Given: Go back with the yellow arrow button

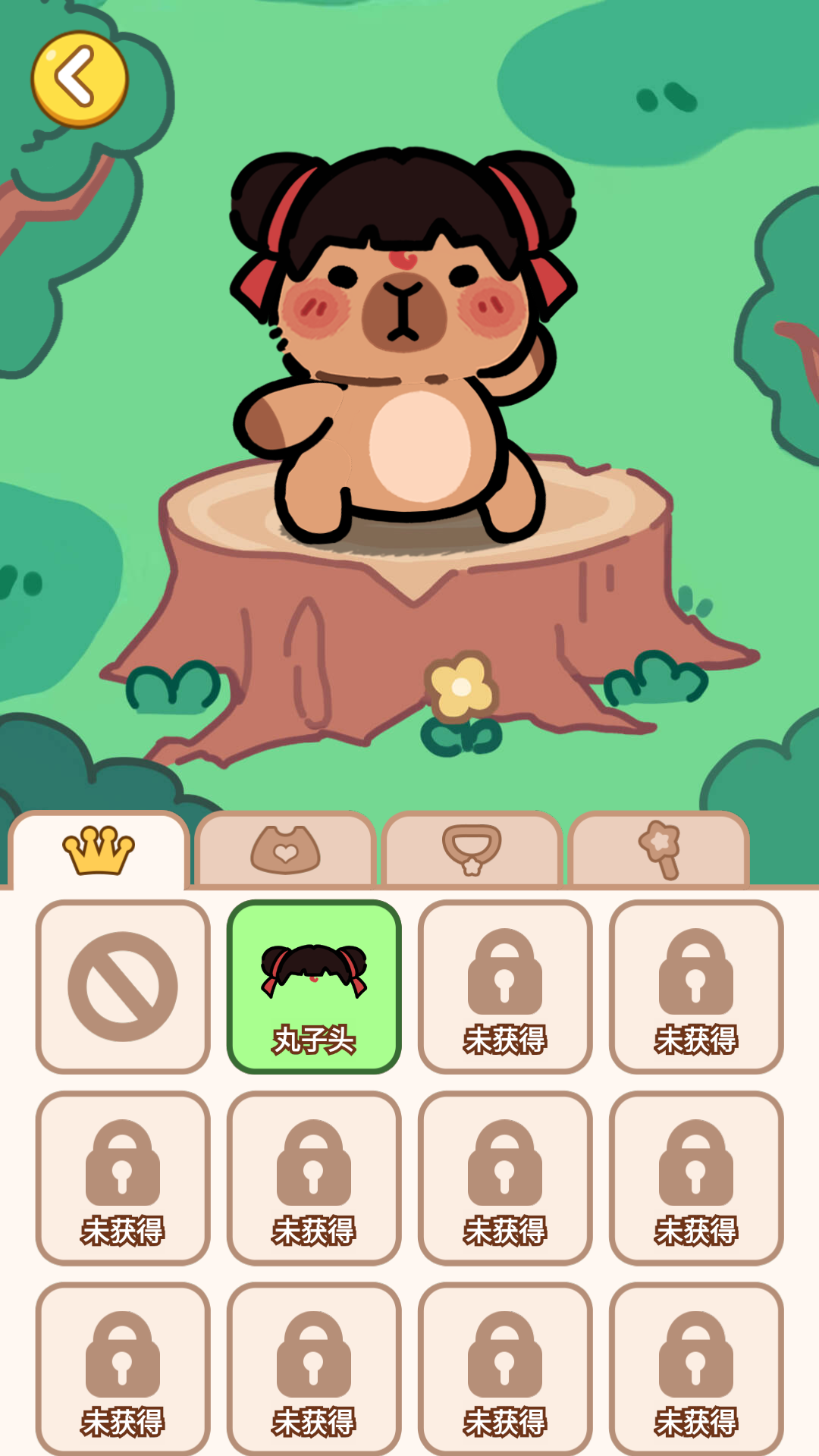Looking at the screenshot, I should pyautogui.click(x=80, y=79).
